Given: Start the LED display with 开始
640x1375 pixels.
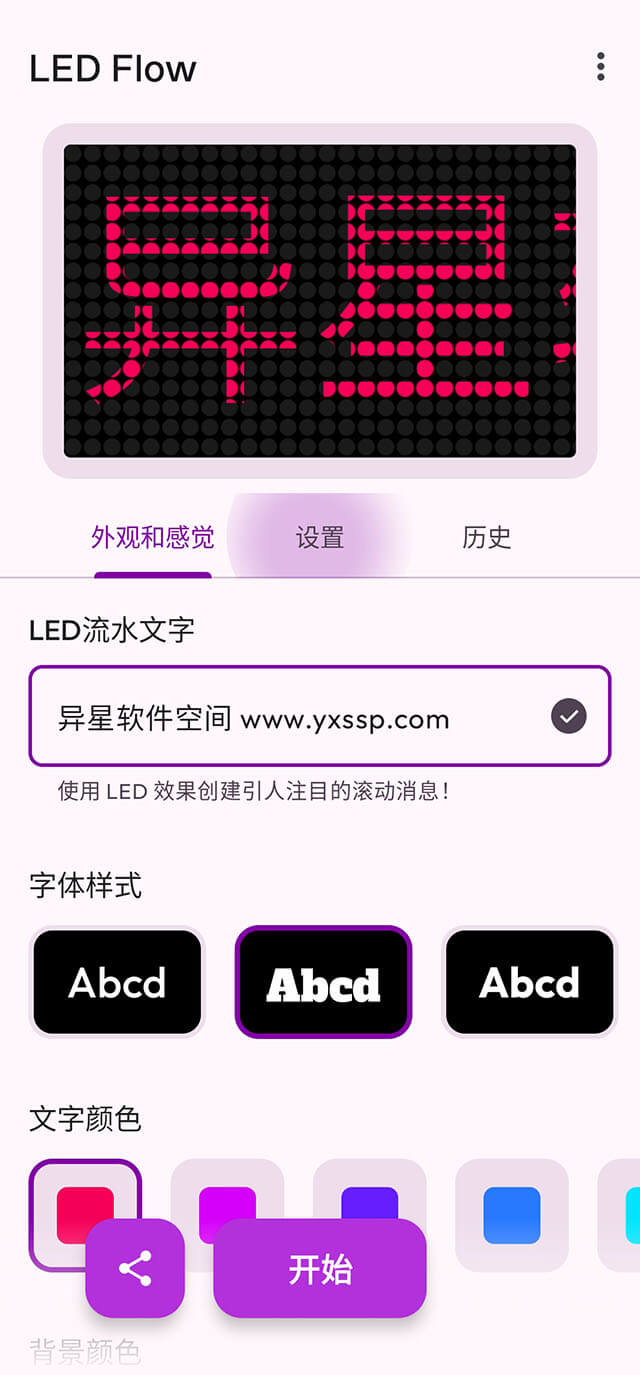Looking at the screenshot, I should (x=320, y=1268).
